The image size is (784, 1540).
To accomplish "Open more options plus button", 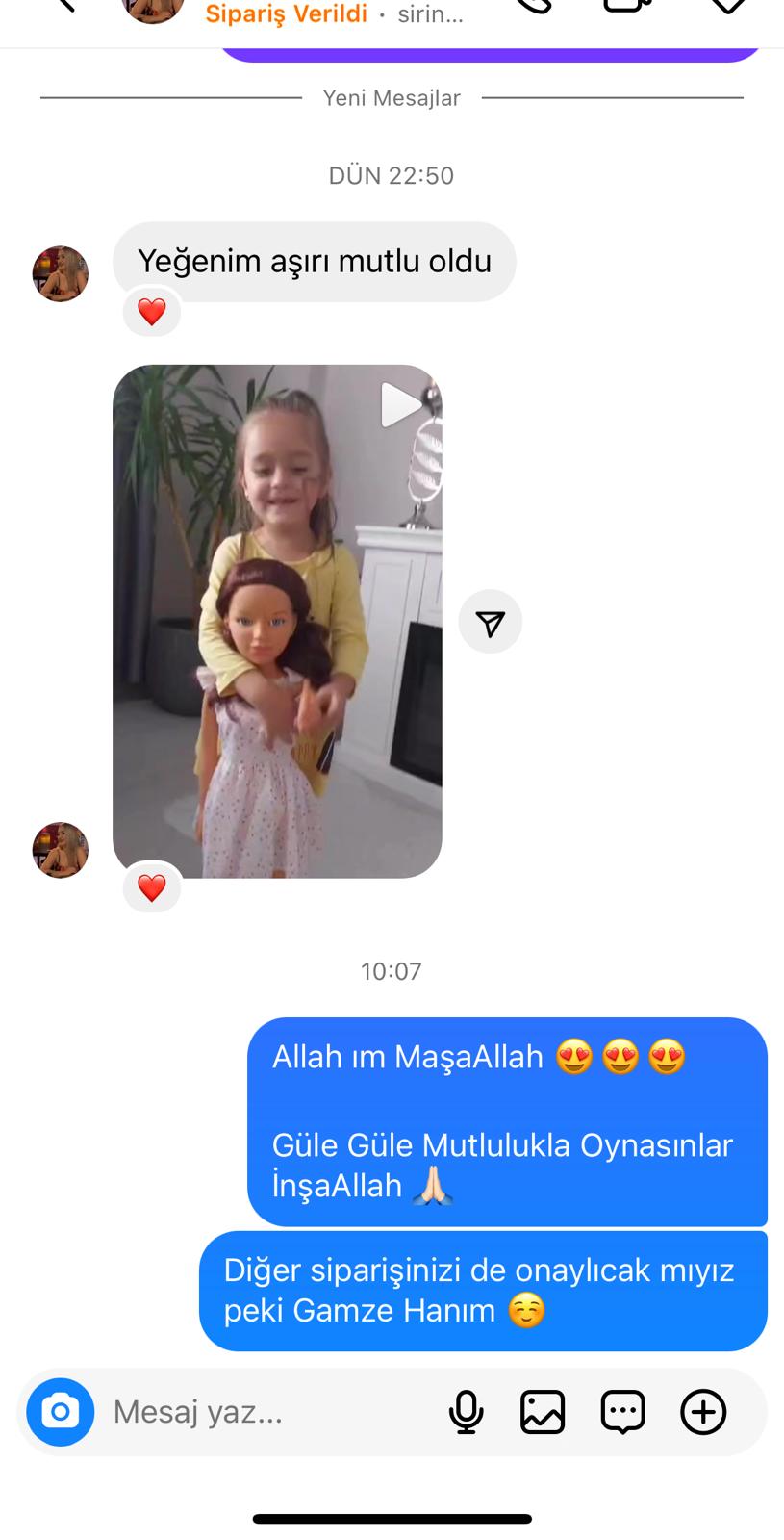I will tap(703, 1412).
